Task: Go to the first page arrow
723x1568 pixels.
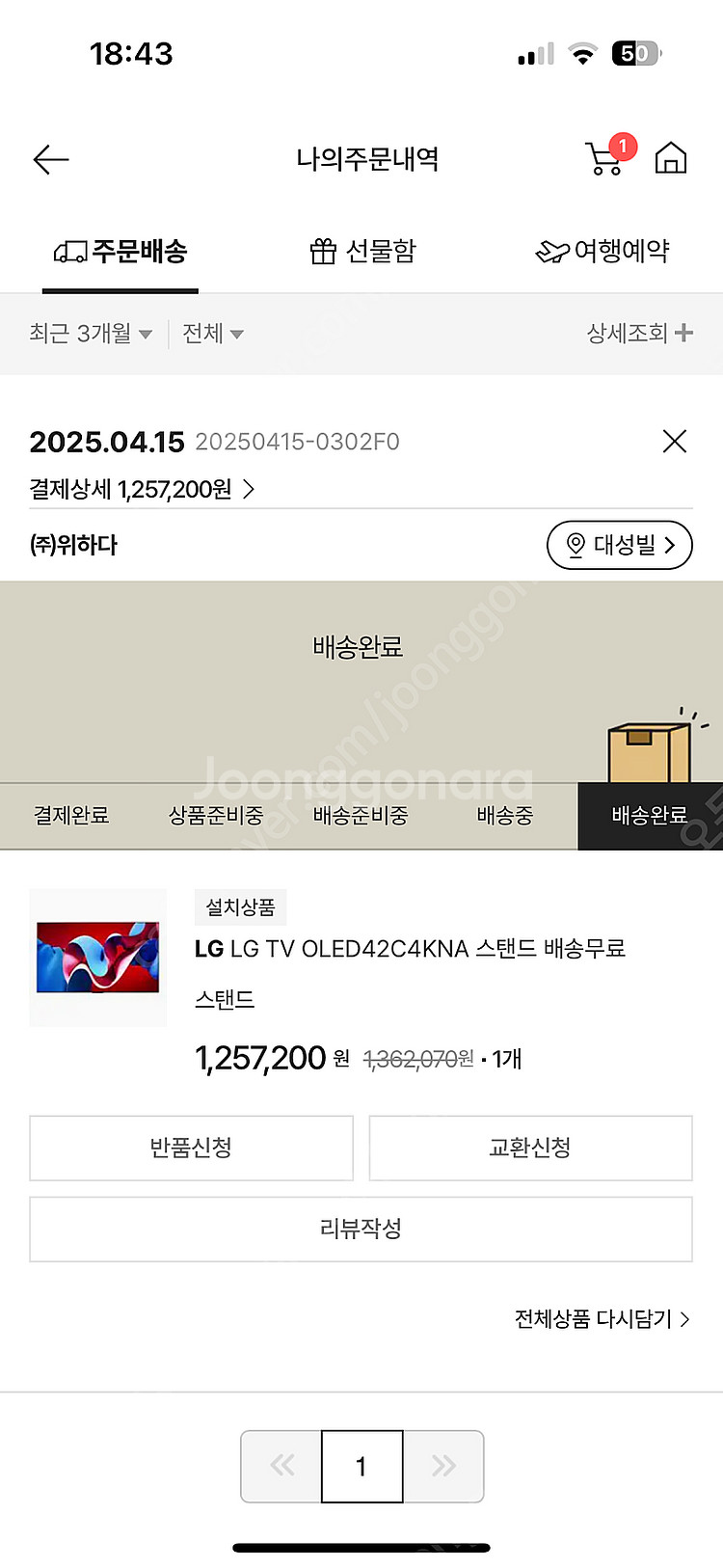Action: [281, 1466]
